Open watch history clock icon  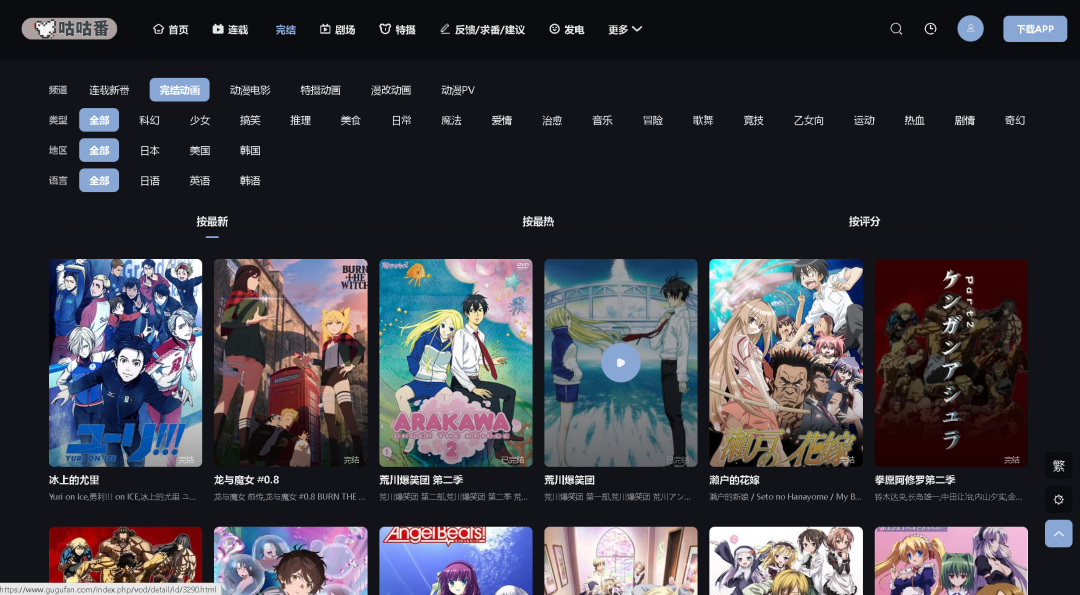point(930,29)
